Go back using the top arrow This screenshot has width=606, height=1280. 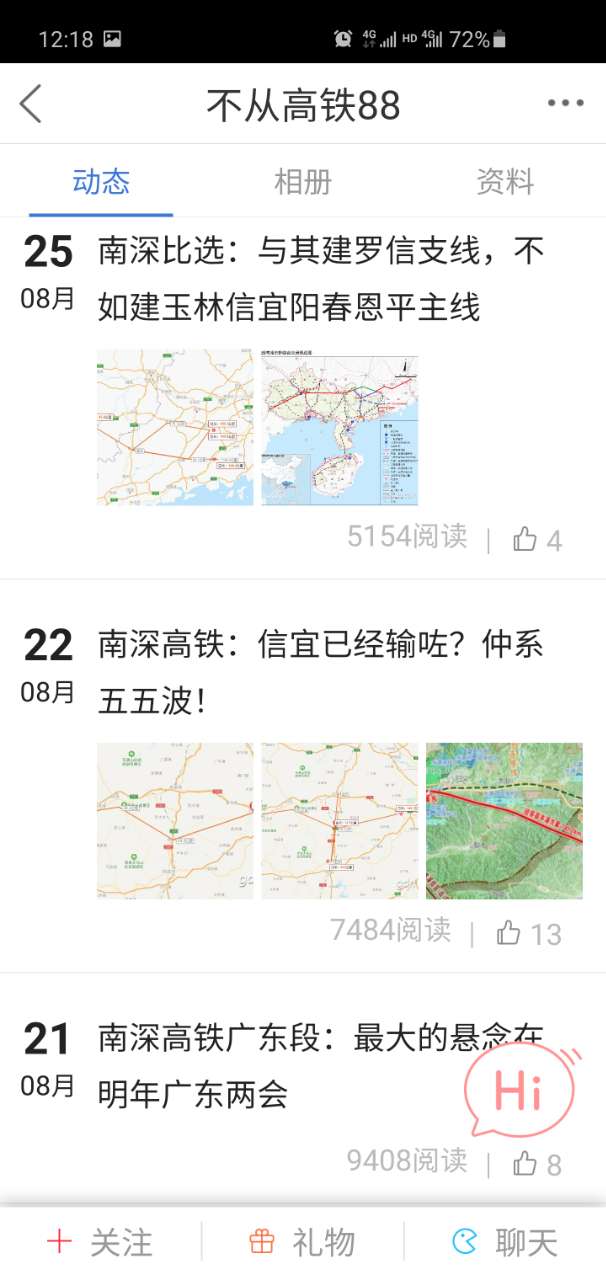click(x=31, y=104)
